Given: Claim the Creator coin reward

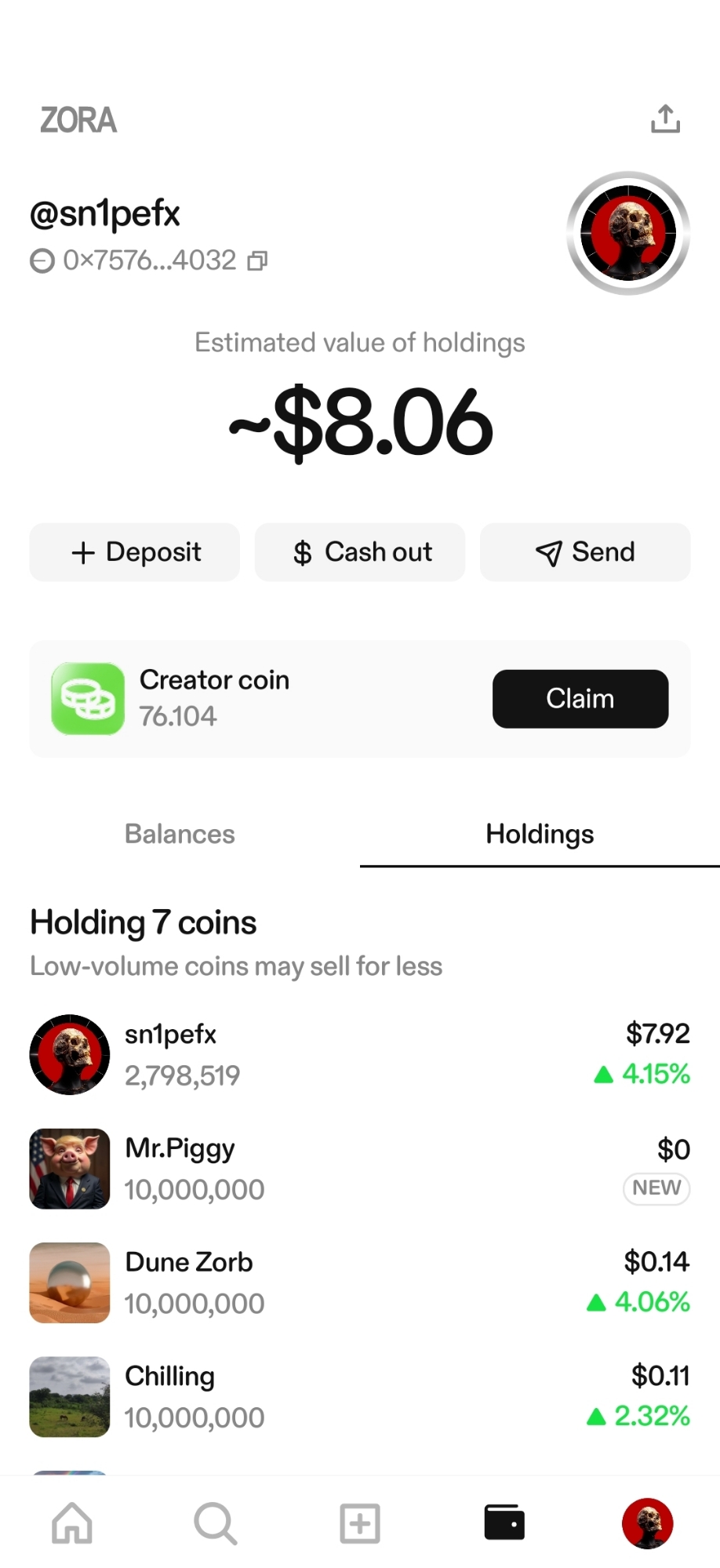Looking at the screenshot, I should click(x=580, y=699).
